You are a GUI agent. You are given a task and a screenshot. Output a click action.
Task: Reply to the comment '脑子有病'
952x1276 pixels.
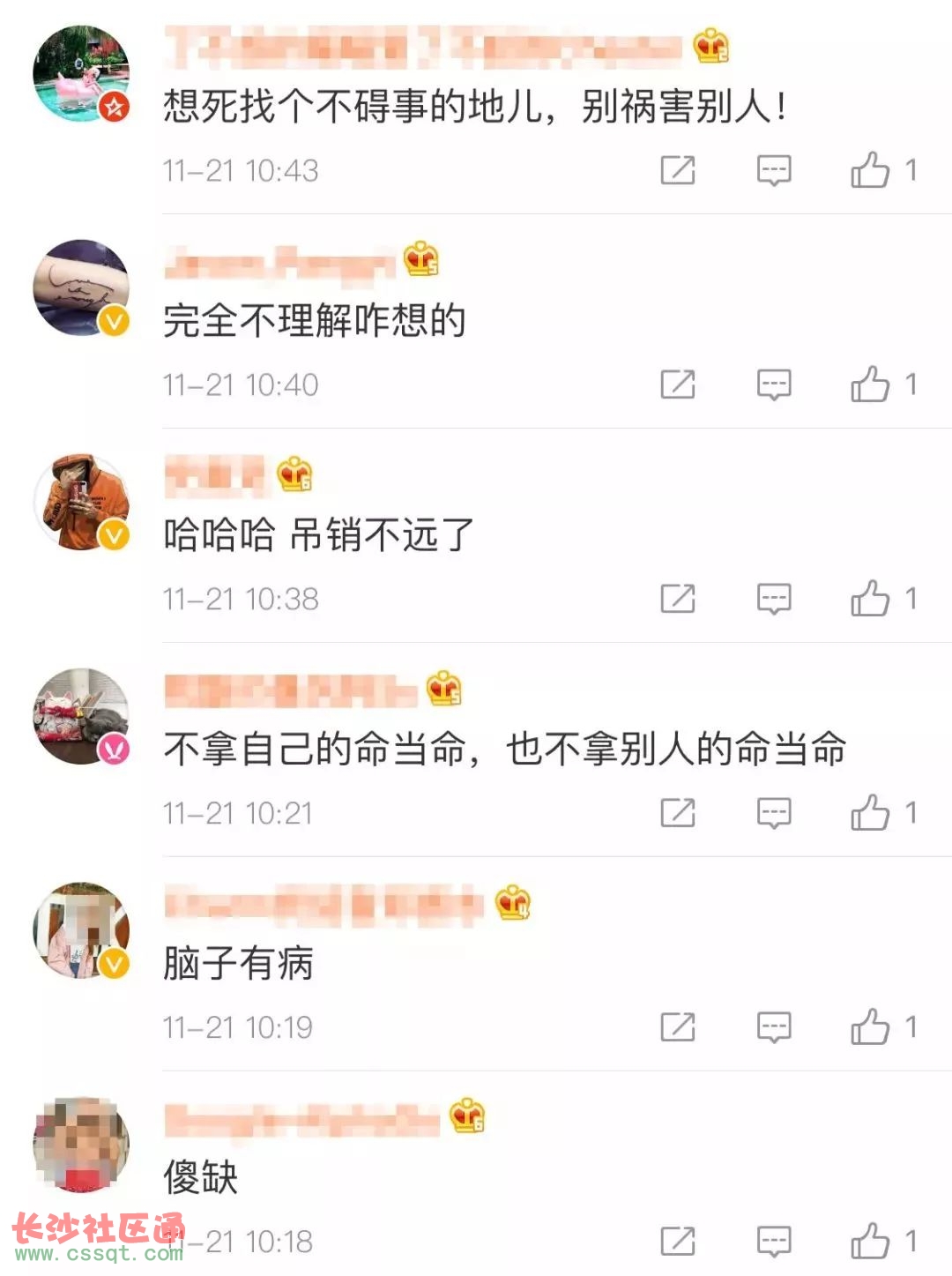(x=774, y=1026)
